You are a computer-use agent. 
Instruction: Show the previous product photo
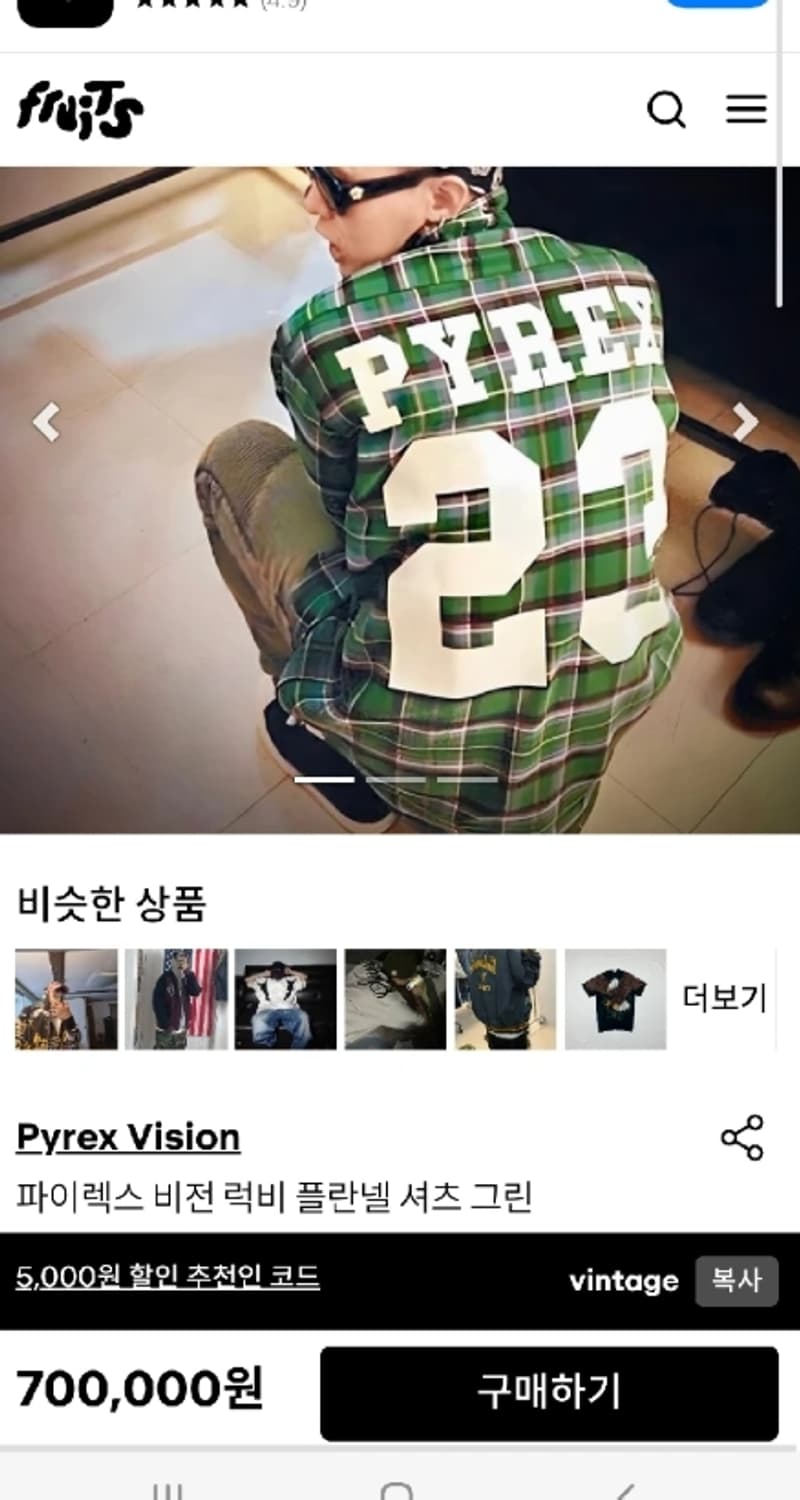point(47,422)
